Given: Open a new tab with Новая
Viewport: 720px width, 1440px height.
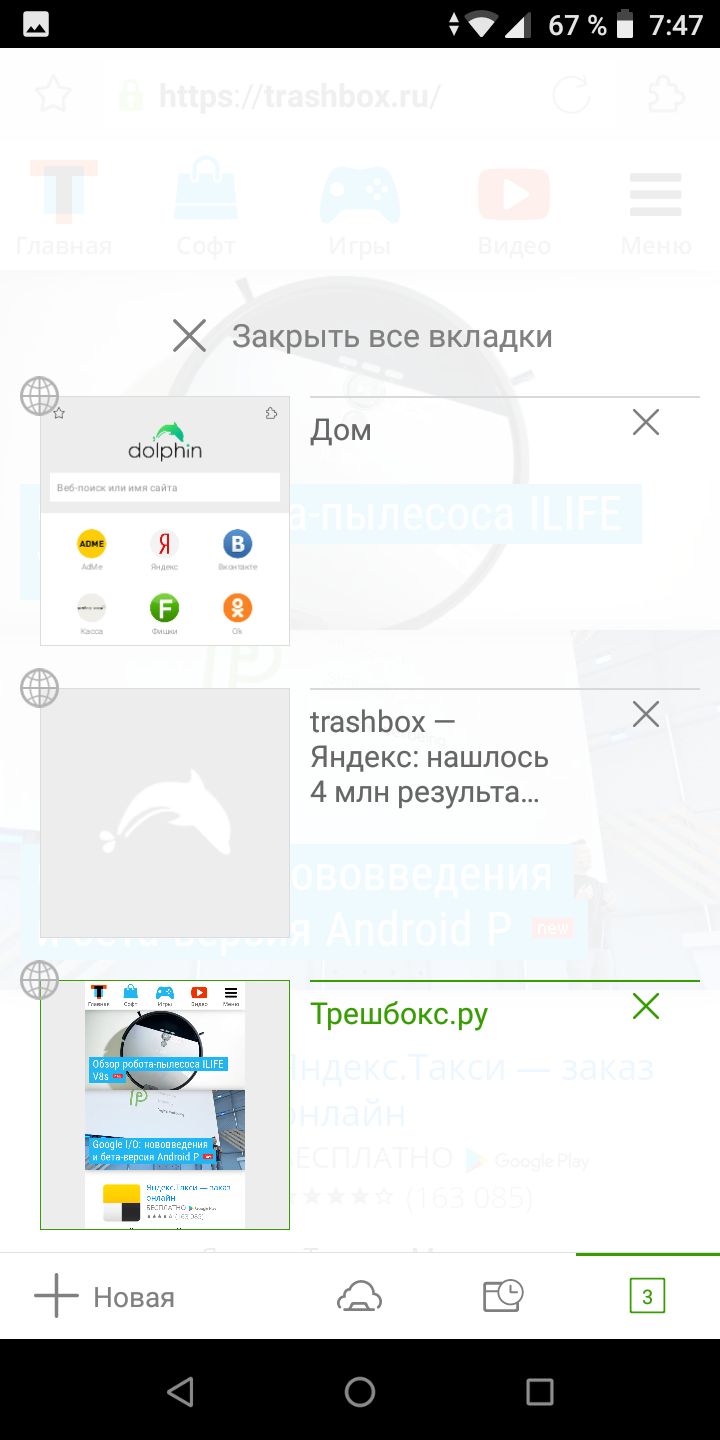Looking at the screenshot, I should [105, 1297].
